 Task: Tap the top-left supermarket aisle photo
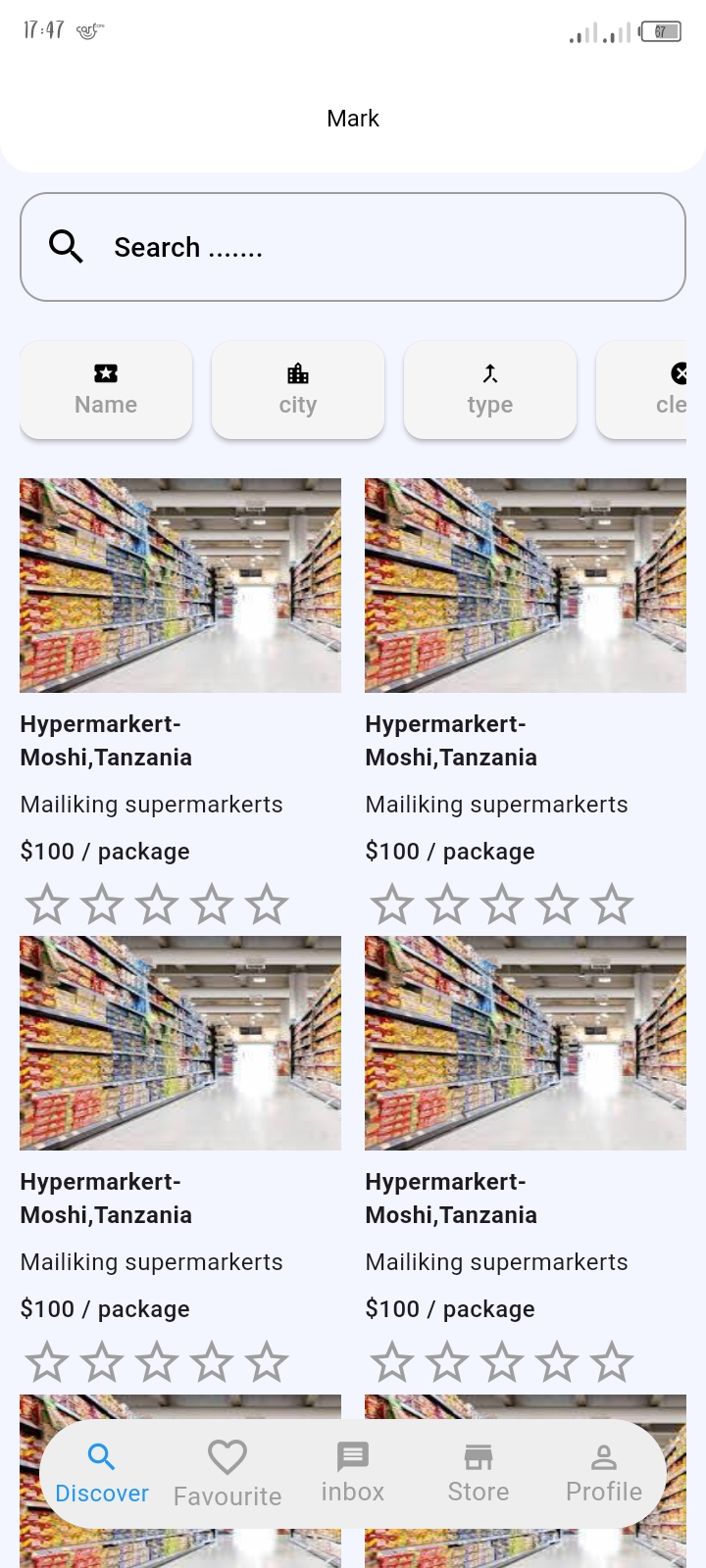point(179,585)
